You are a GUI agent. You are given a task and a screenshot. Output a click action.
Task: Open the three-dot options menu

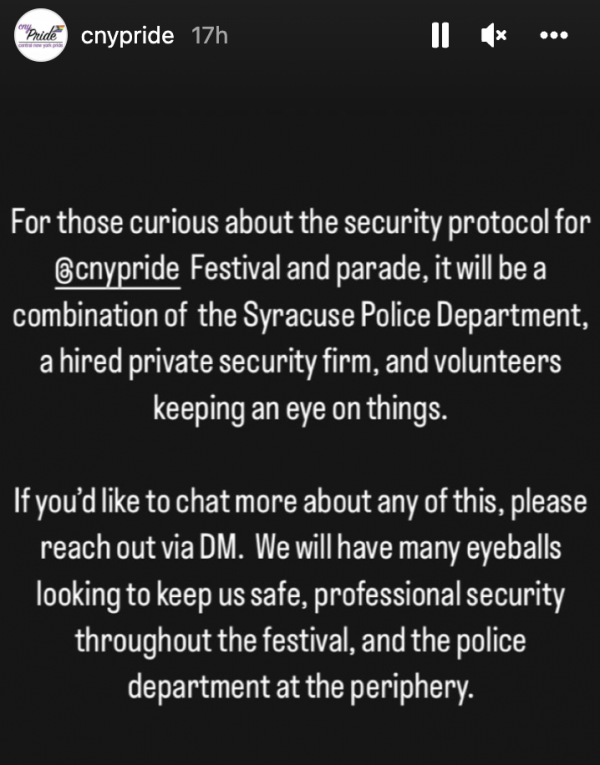pos(553,36)
